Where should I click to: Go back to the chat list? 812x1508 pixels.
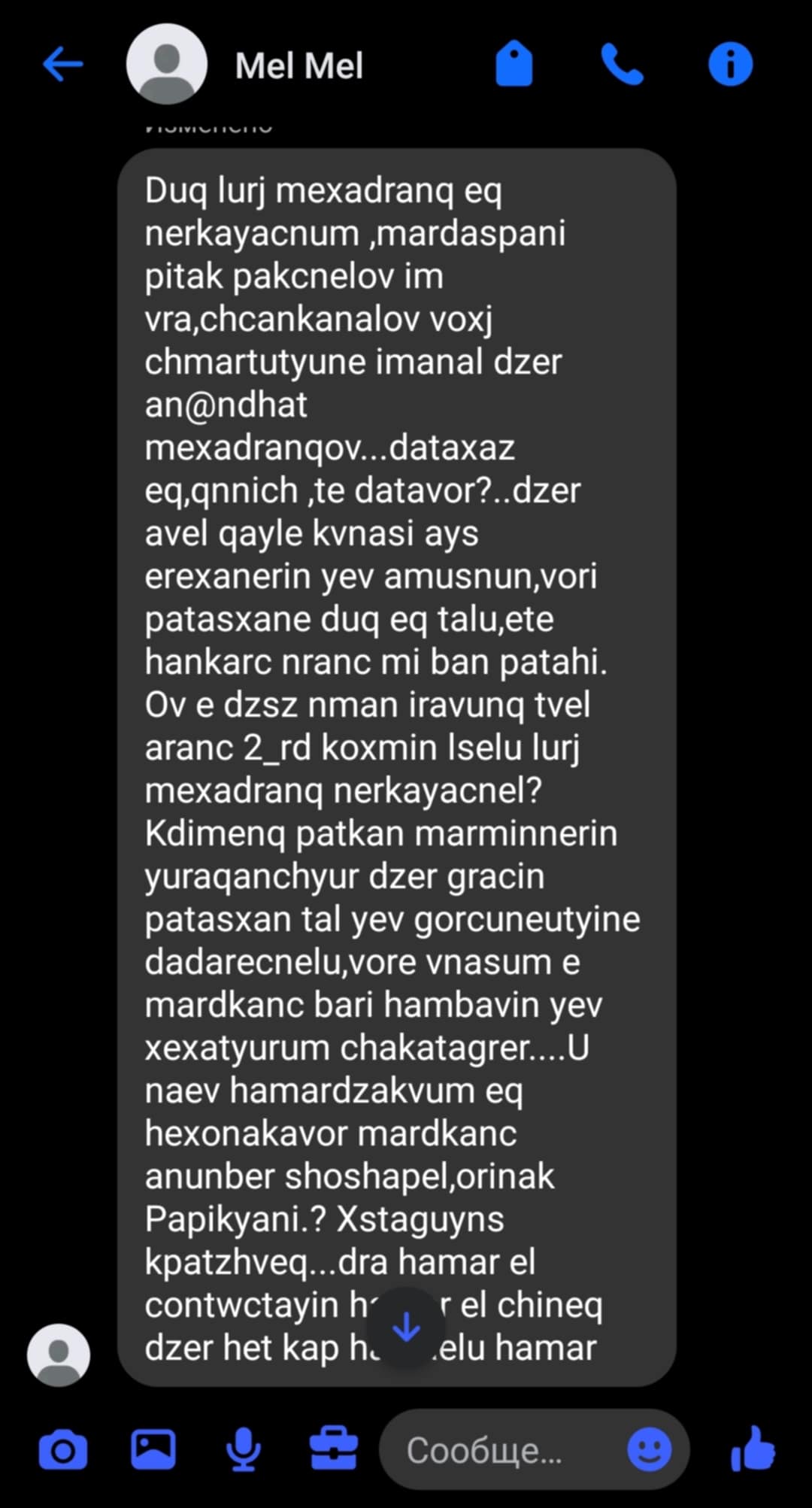click(x=62, y=65)
